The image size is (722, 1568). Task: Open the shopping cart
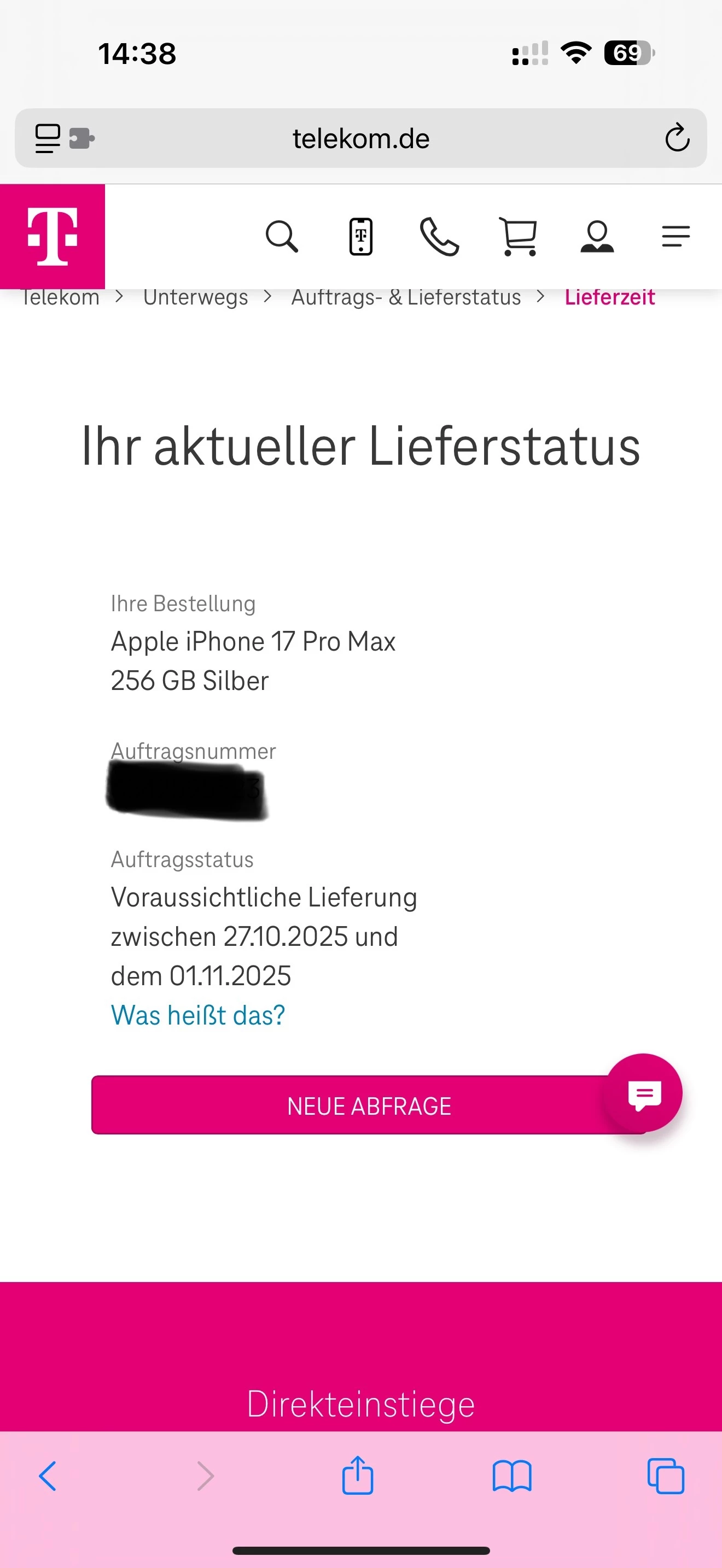coord(518,236)
